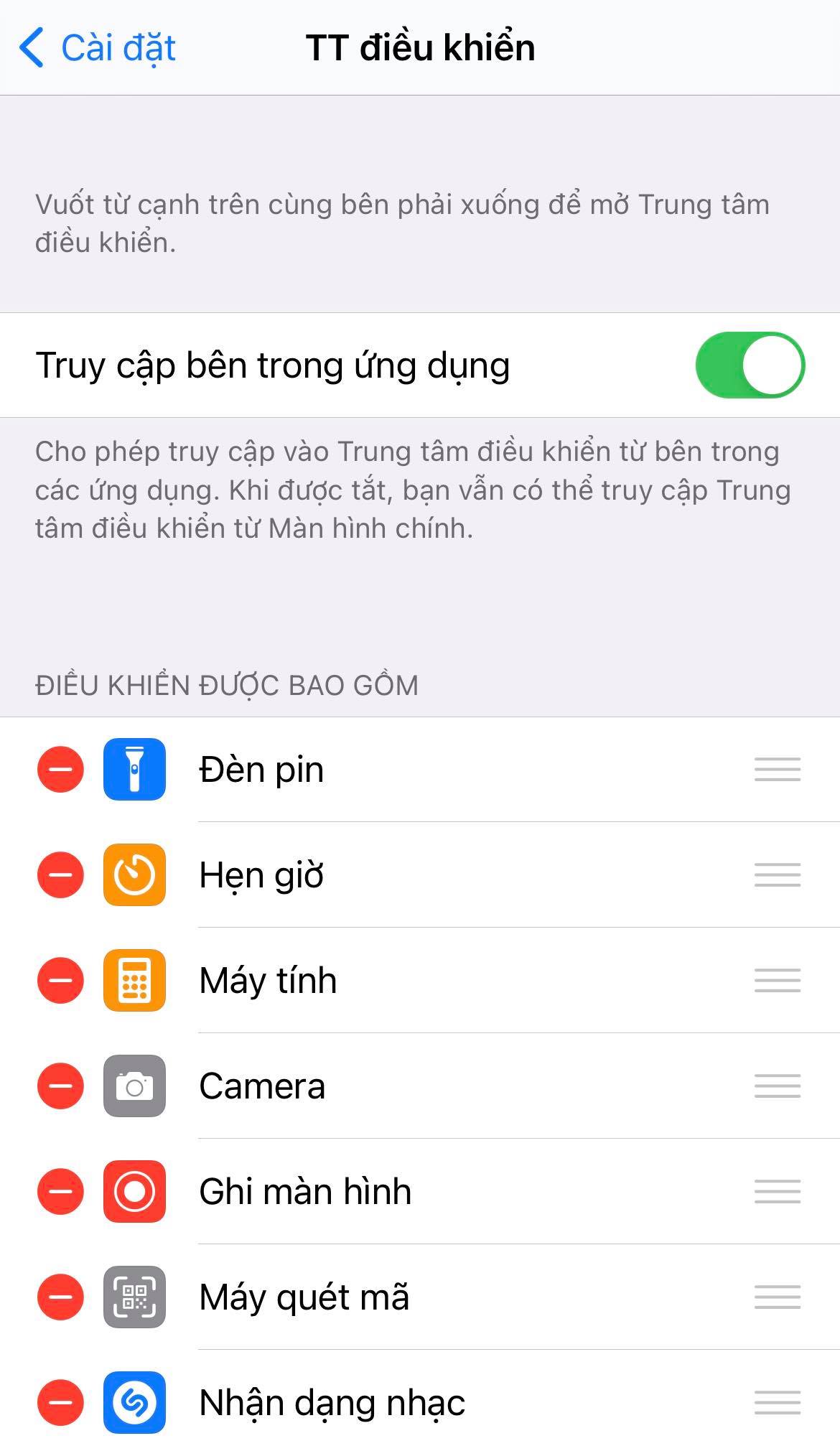Image resolution: width=840 pixels, height=1446 pixels.
Task: Remove Hẹn giờ control
Action: 60,875
